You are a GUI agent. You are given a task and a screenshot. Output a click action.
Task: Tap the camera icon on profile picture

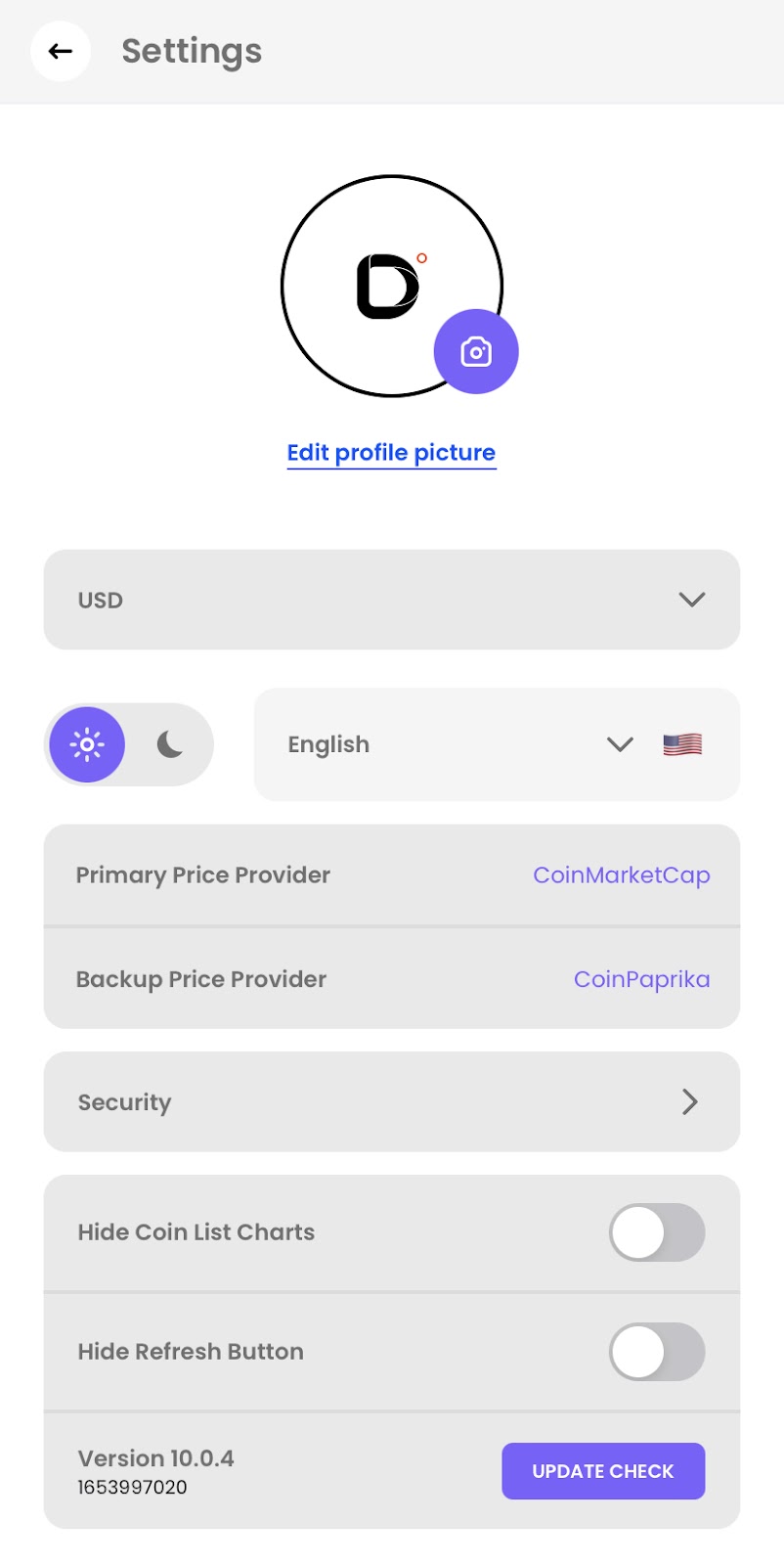point(476,351)
